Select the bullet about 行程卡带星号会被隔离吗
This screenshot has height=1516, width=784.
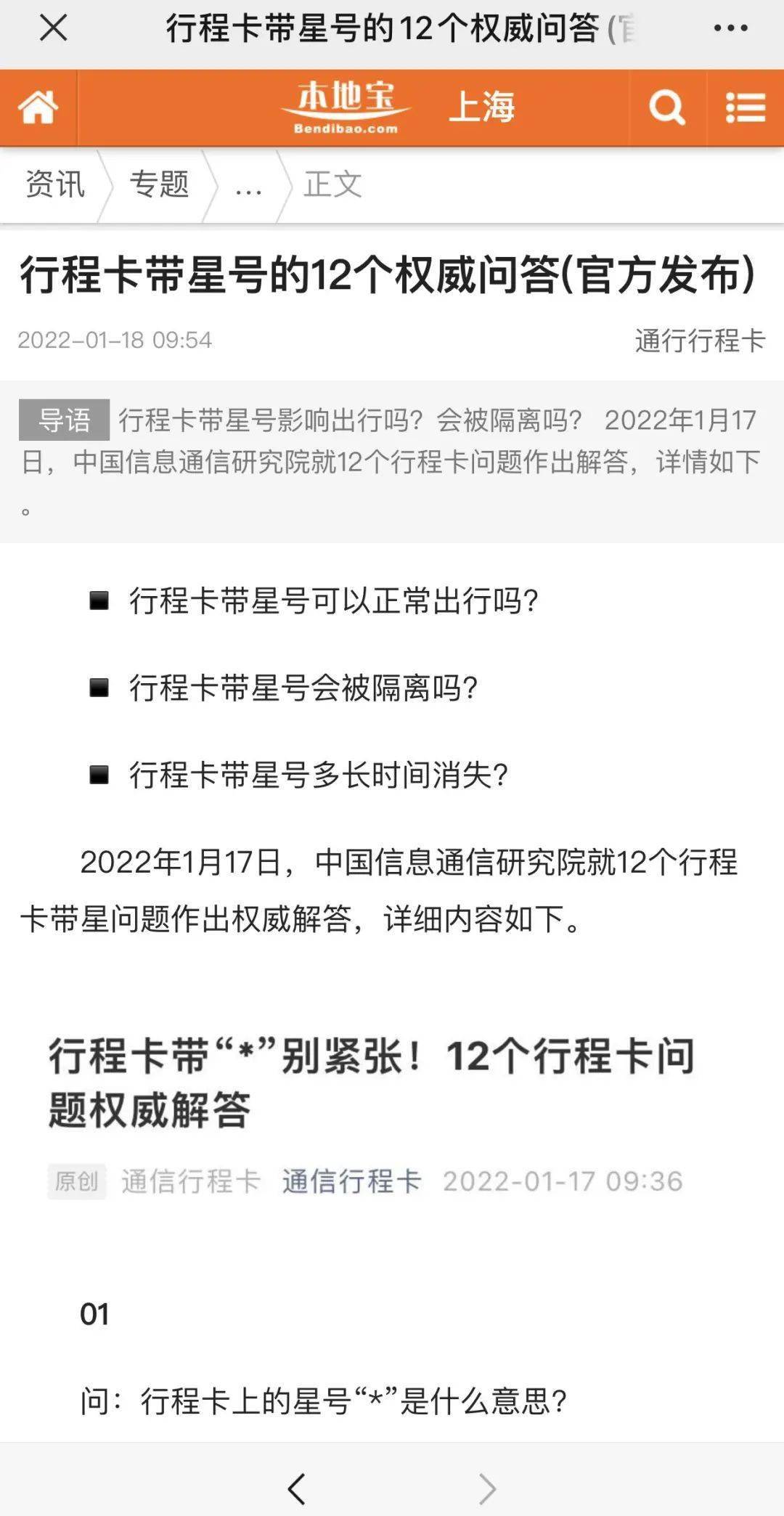click(x=305, y=685)
